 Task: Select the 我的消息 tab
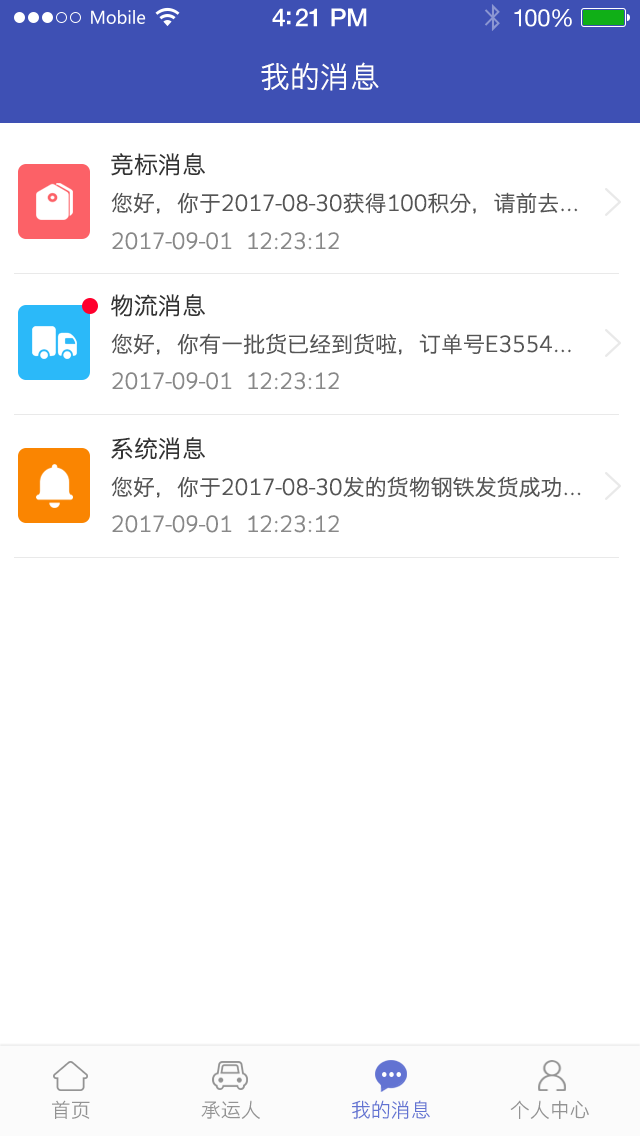coord(391,1090)
